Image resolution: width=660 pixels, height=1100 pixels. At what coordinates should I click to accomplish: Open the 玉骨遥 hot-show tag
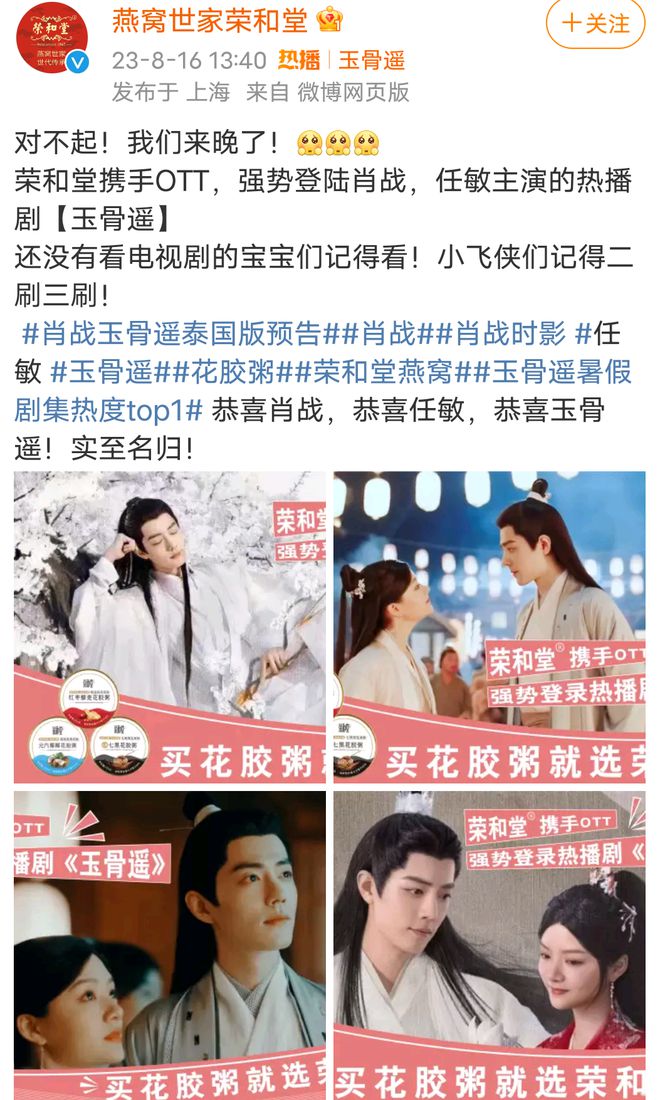click(372, 60)
